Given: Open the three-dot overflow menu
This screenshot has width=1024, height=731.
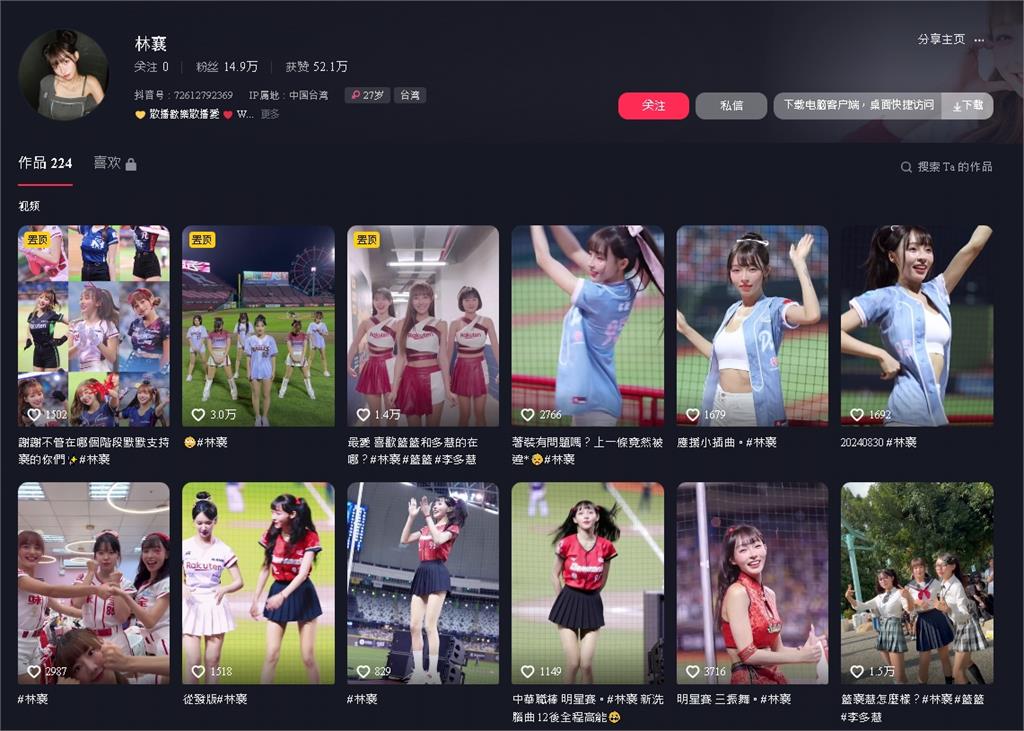Looking at the screenshot, I should [980, 40].
